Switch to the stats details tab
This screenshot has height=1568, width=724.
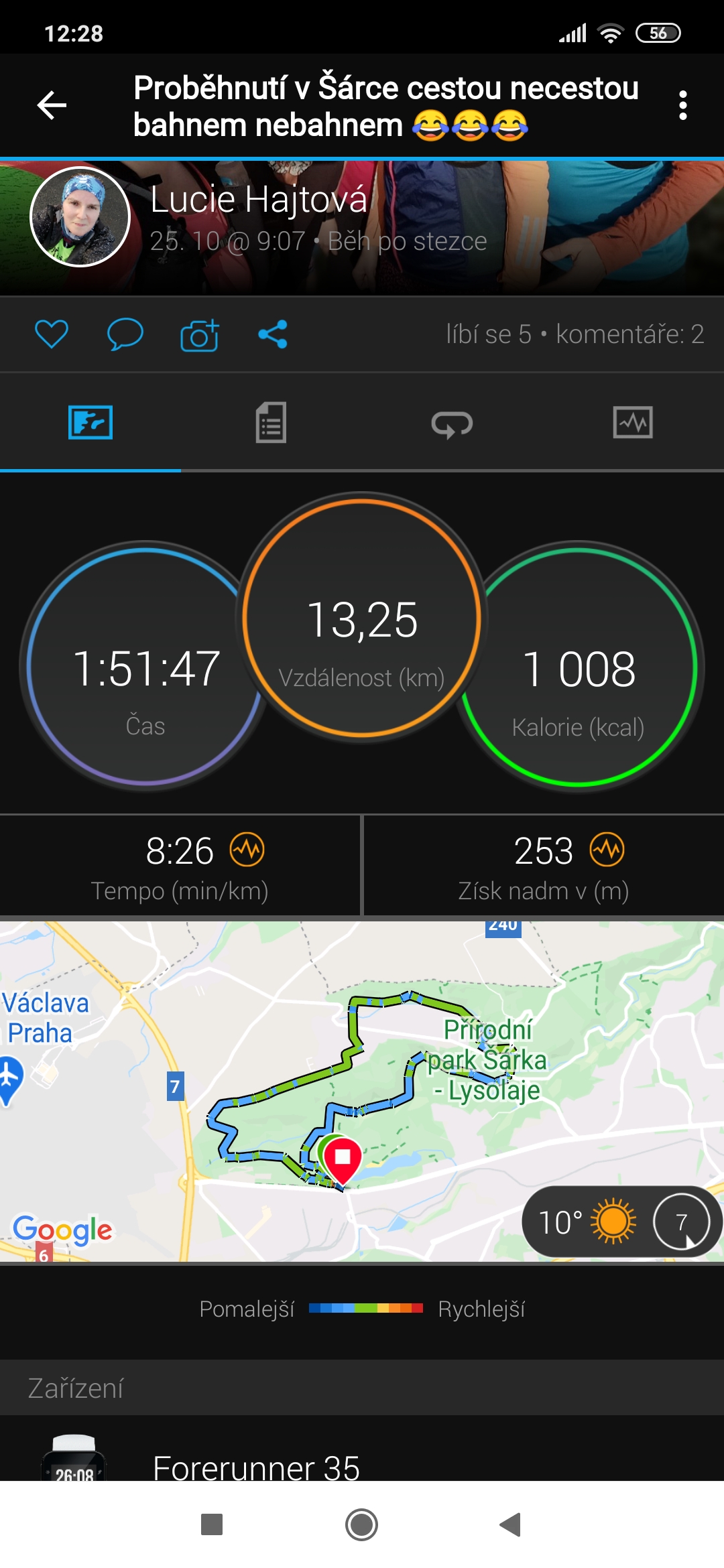(271, 423)
